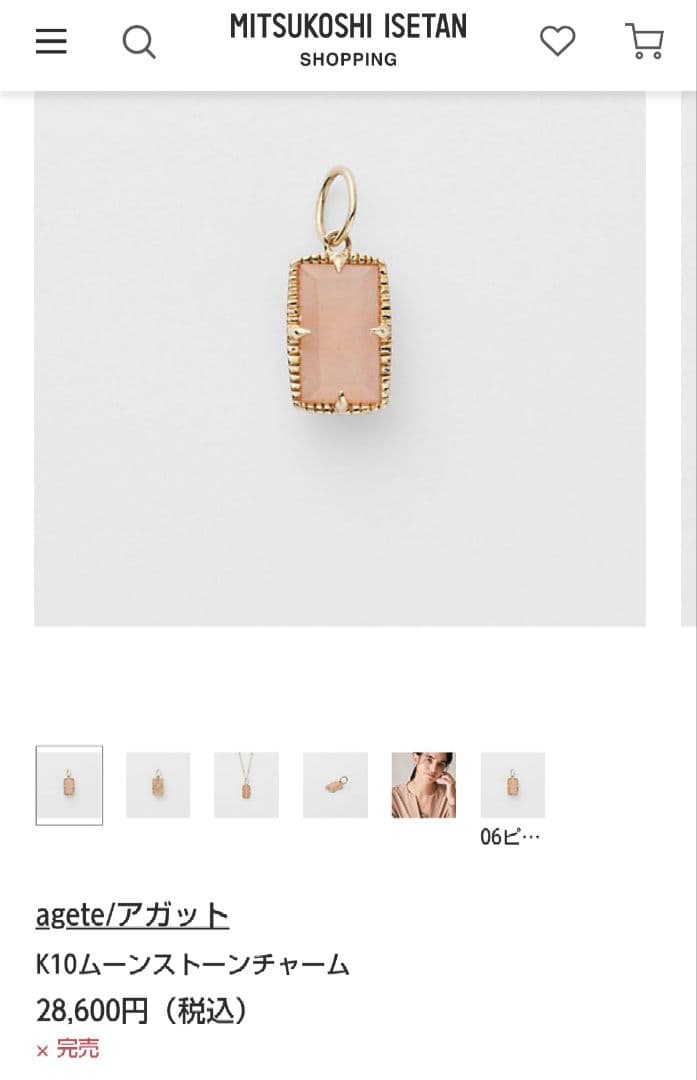The width and height of the screenshot is (697, 1080).
Task: Show the necklace chain thumbnail image
Action: click(246, 785)
